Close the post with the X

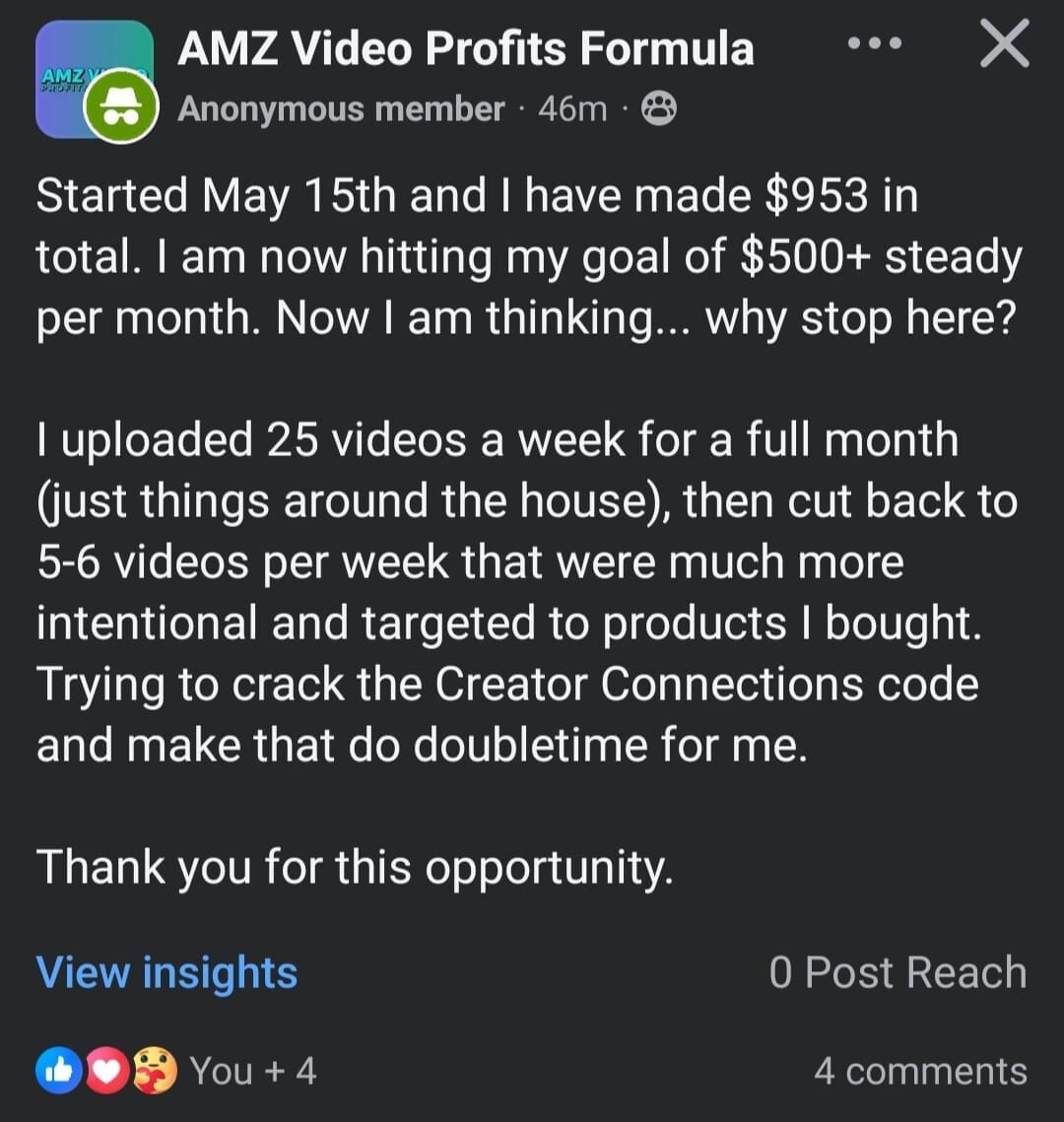[1004, 45]
